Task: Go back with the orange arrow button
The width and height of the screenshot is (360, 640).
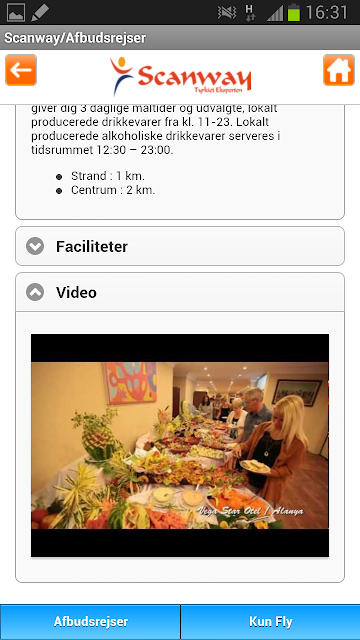Action: (21, 70)
